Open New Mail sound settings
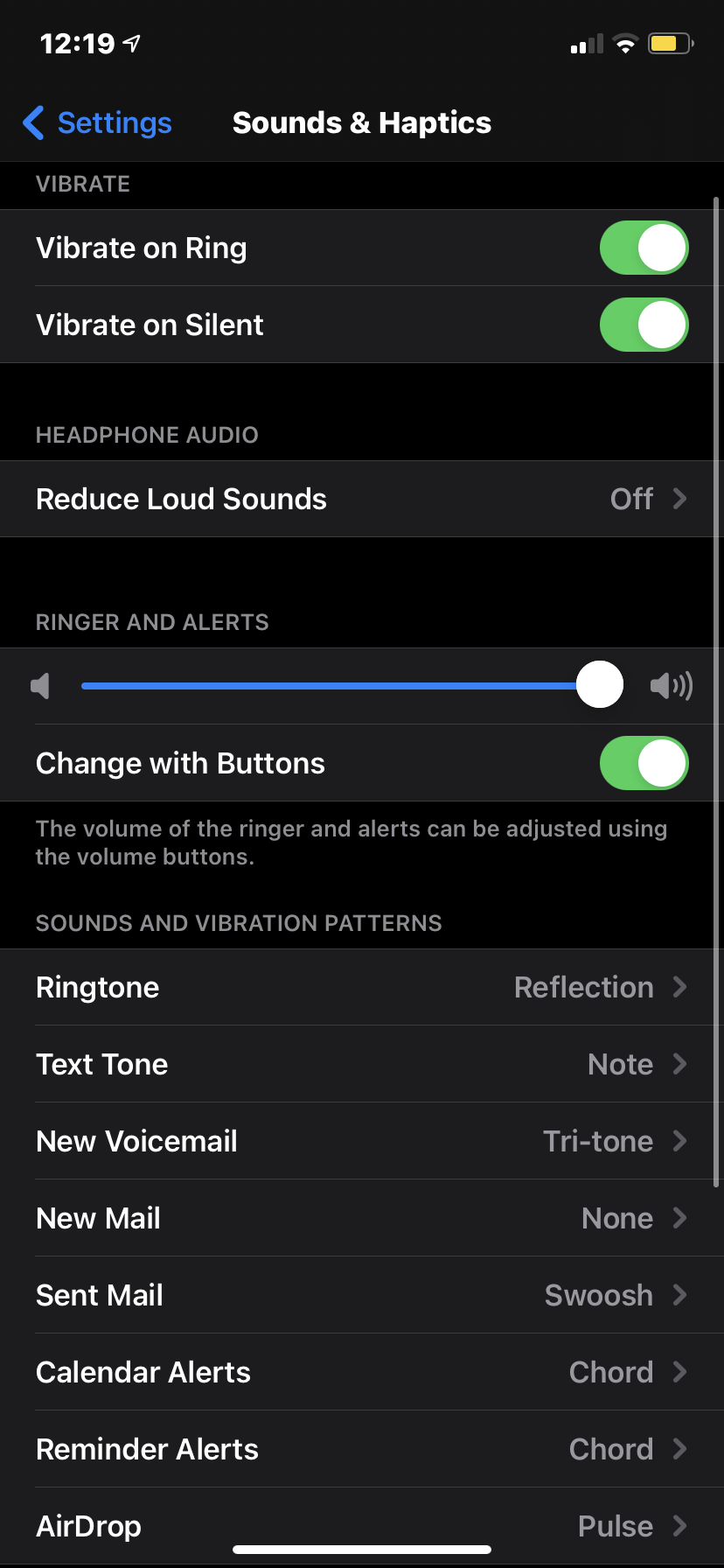 pos(362,1219)
